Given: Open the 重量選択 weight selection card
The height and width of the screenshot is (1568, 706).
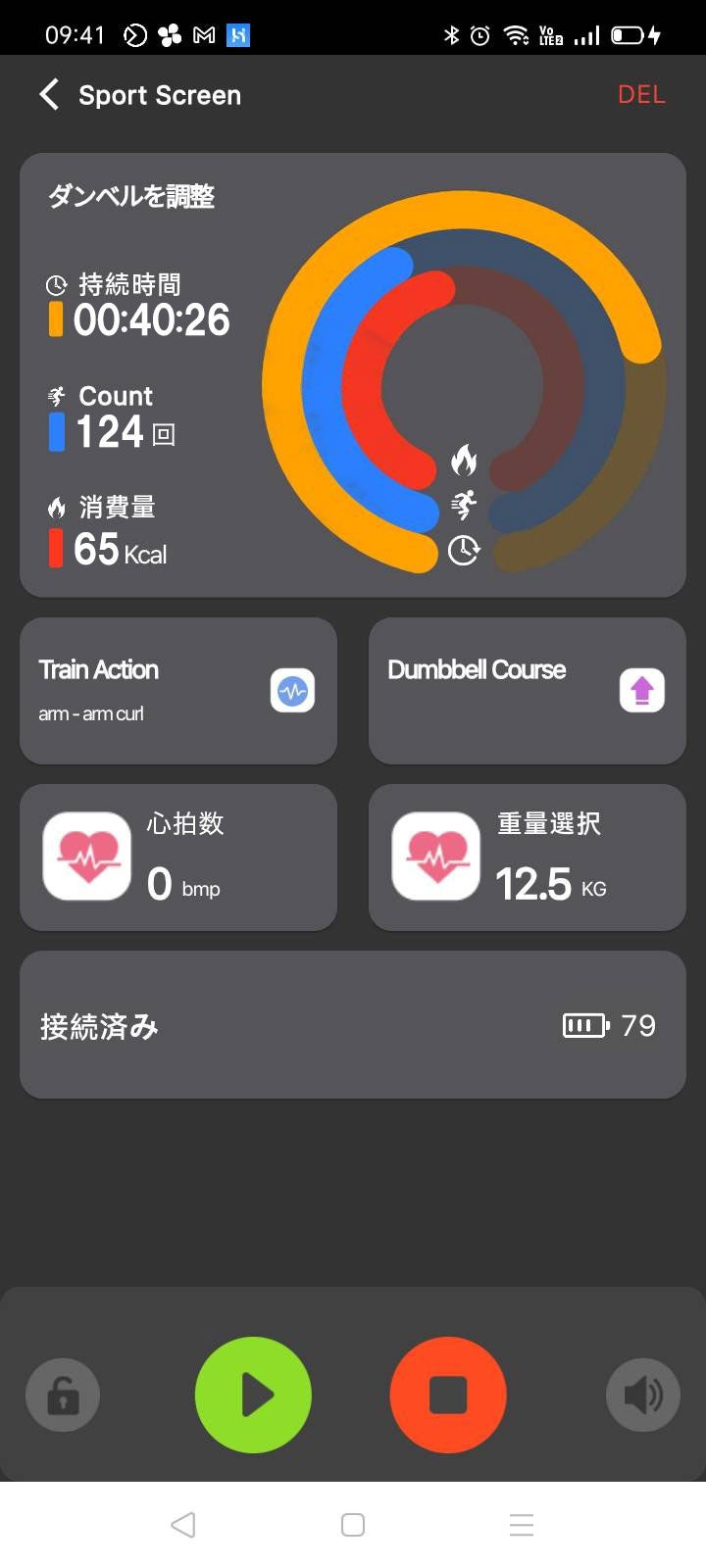Looking at the screenshot, I should click(x=528, y=857).
